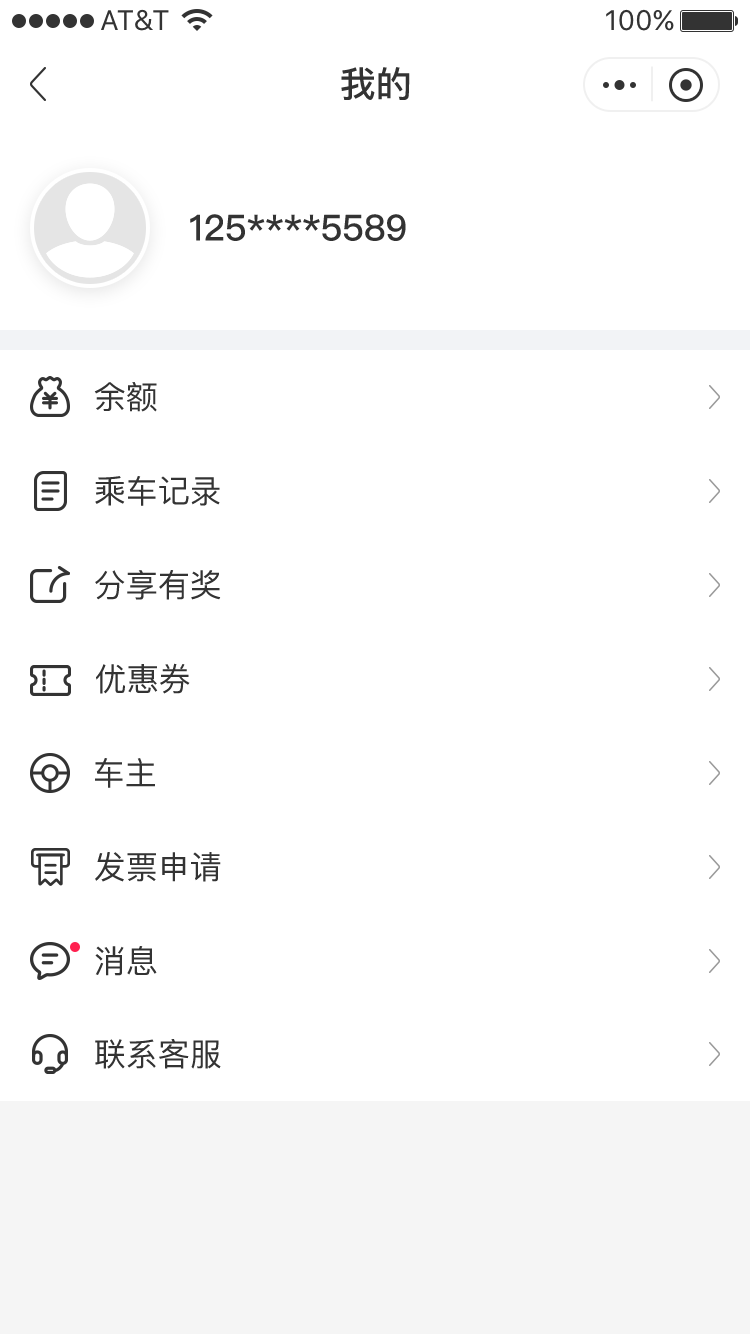The image size is (750, 1334).
Task: Open 分享有奖 share rewards
Action: pos(375,585)
